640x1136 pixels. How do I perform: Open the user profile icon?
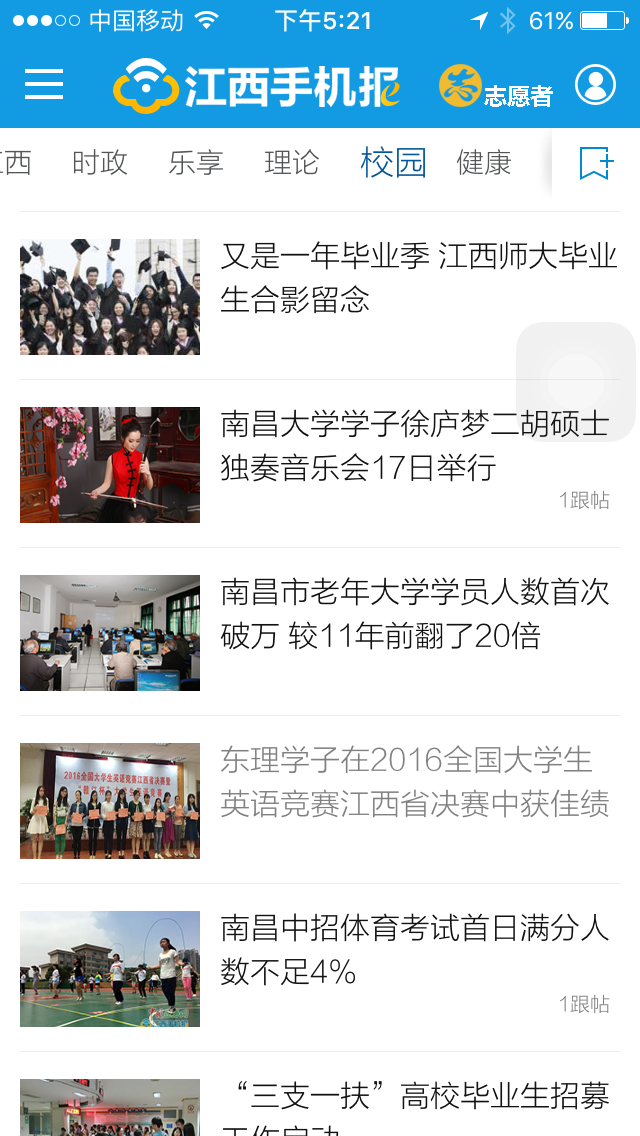pyautogui.click(x=595, y=85)
